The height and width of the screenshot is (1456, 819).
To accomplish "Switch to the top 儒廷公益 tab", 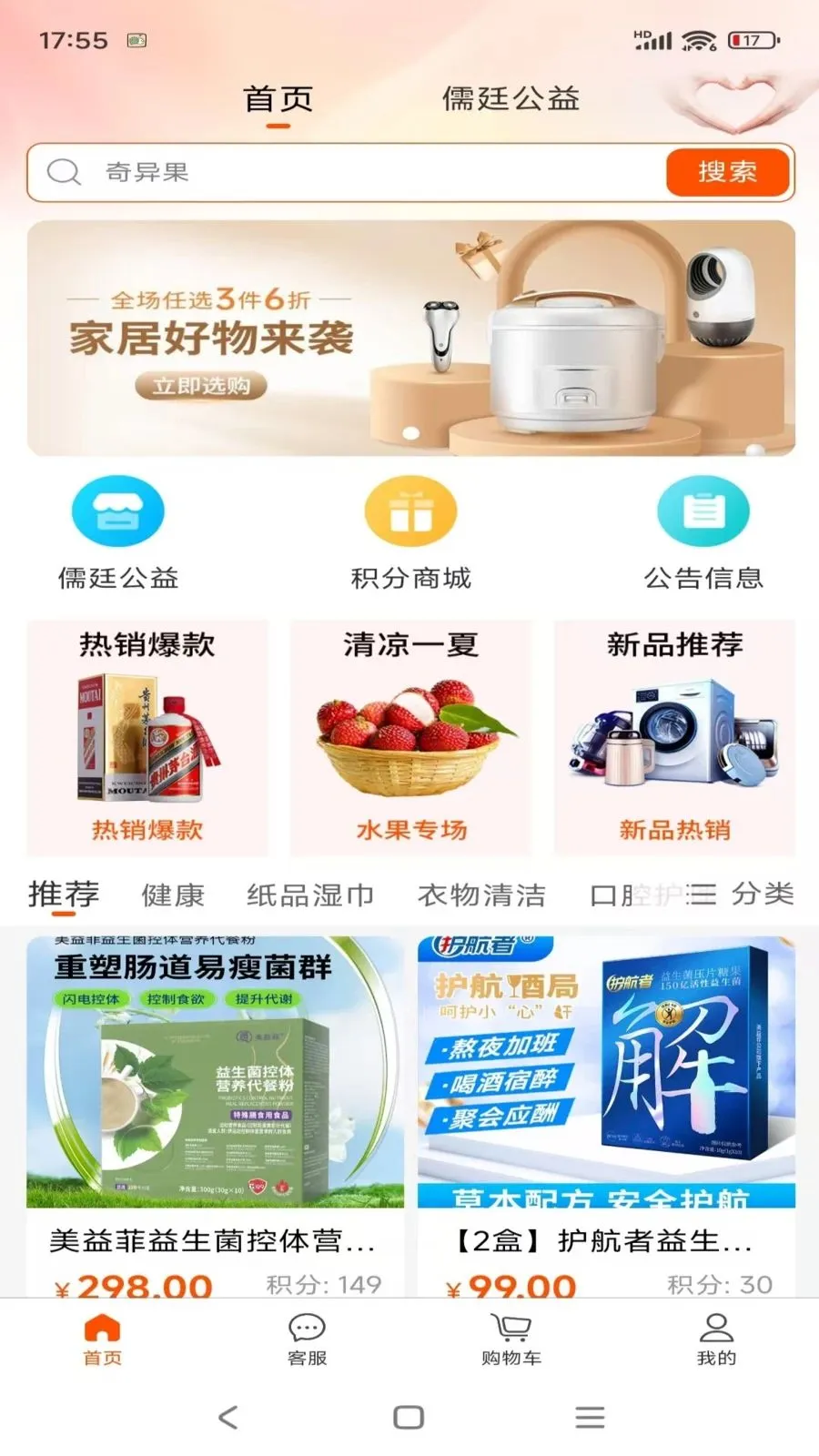I will pos(511,98).
